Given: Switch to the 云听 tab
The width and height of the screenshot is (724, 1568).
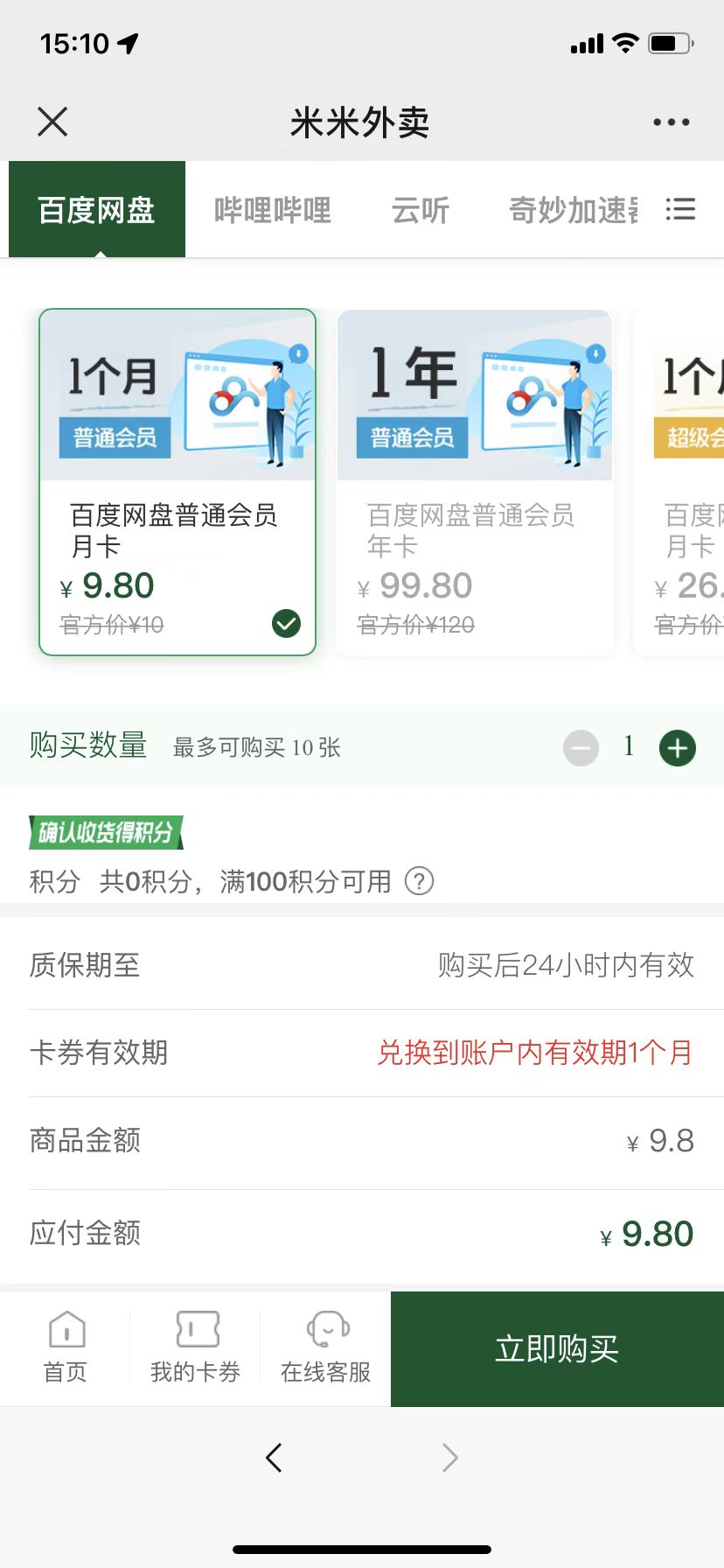Looking at the screenshot, I should (x=420, y=210).
